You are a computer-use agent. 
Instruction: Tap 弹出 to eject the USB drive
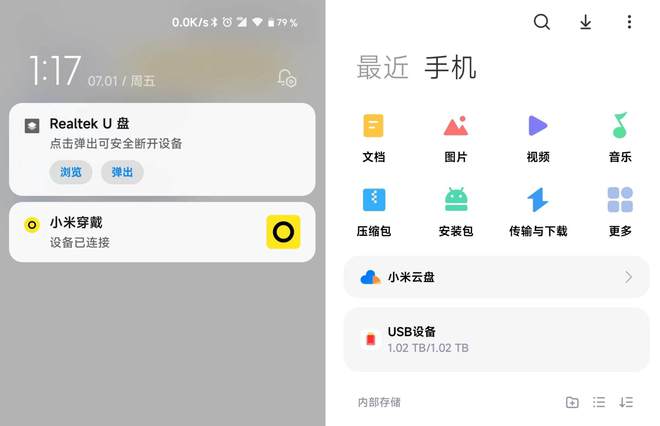122,172
